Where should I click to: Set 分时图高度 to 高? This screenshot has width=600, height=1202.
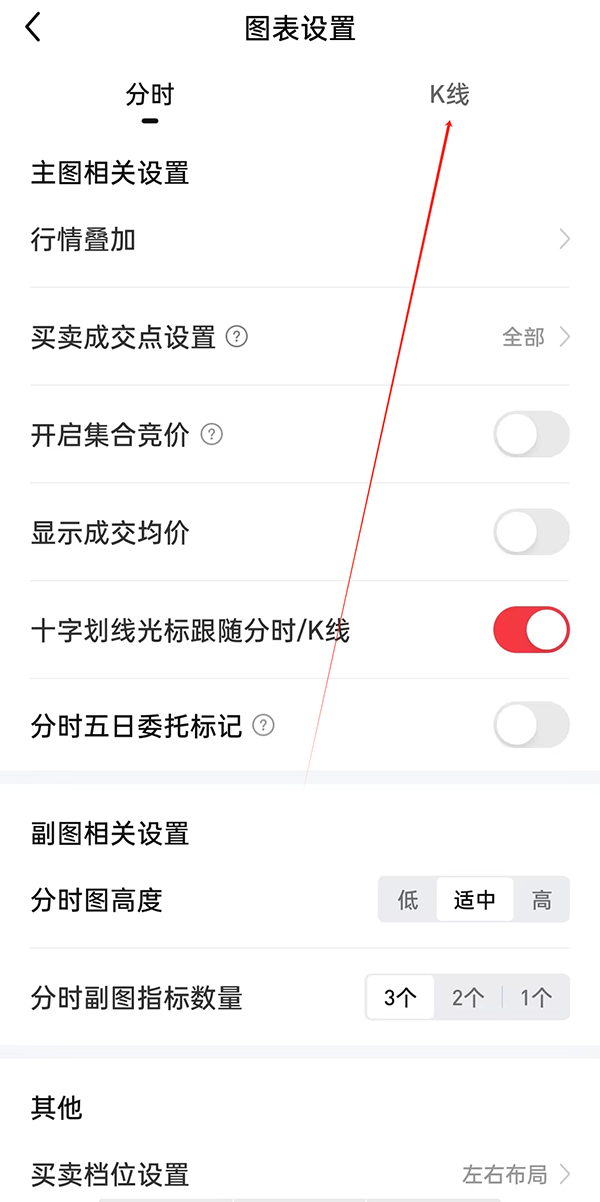click(x=541, y=900)
